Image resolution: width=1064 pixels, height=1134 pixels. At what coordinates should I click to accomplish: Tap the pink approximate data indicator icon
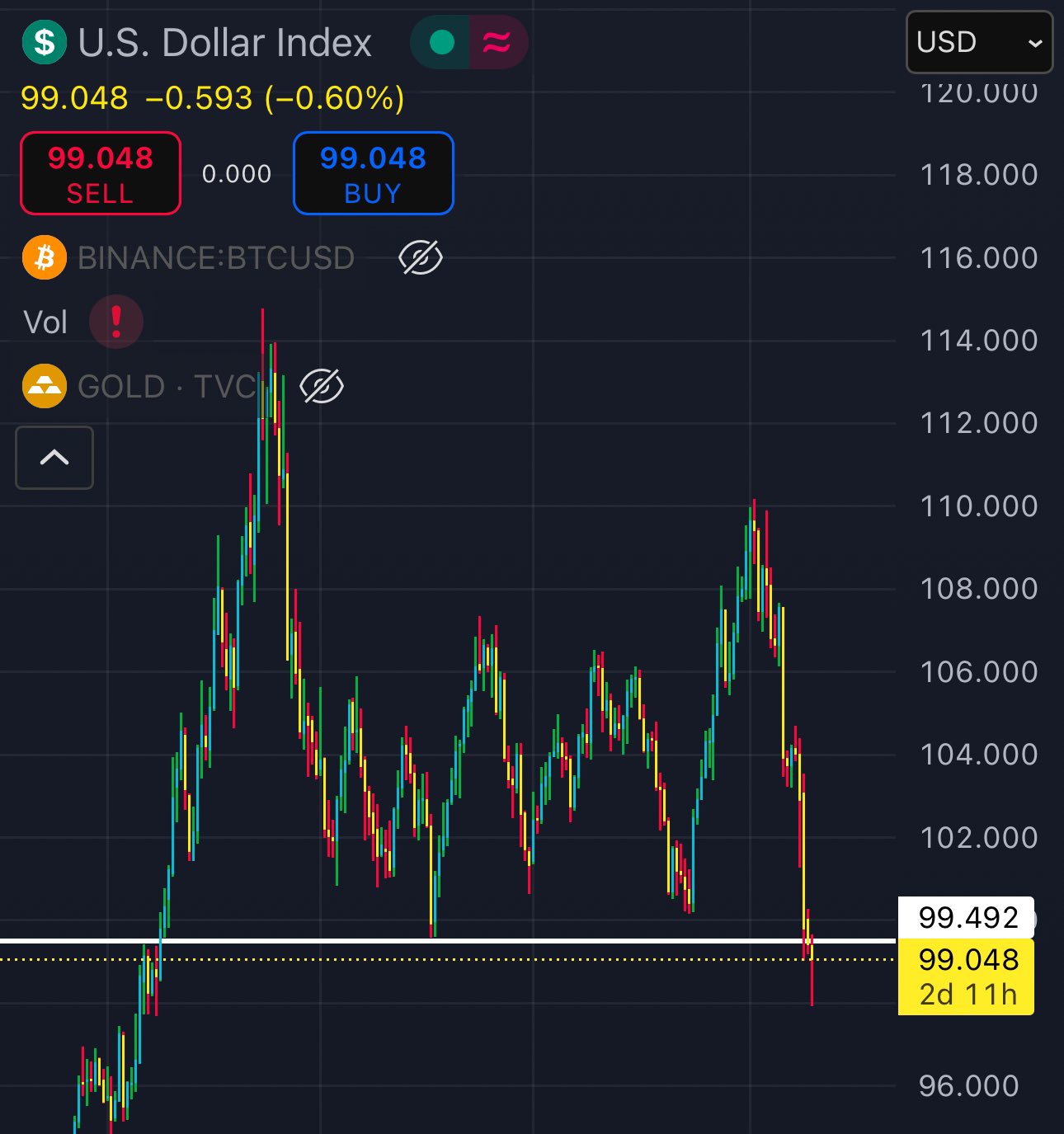[497, 42]
